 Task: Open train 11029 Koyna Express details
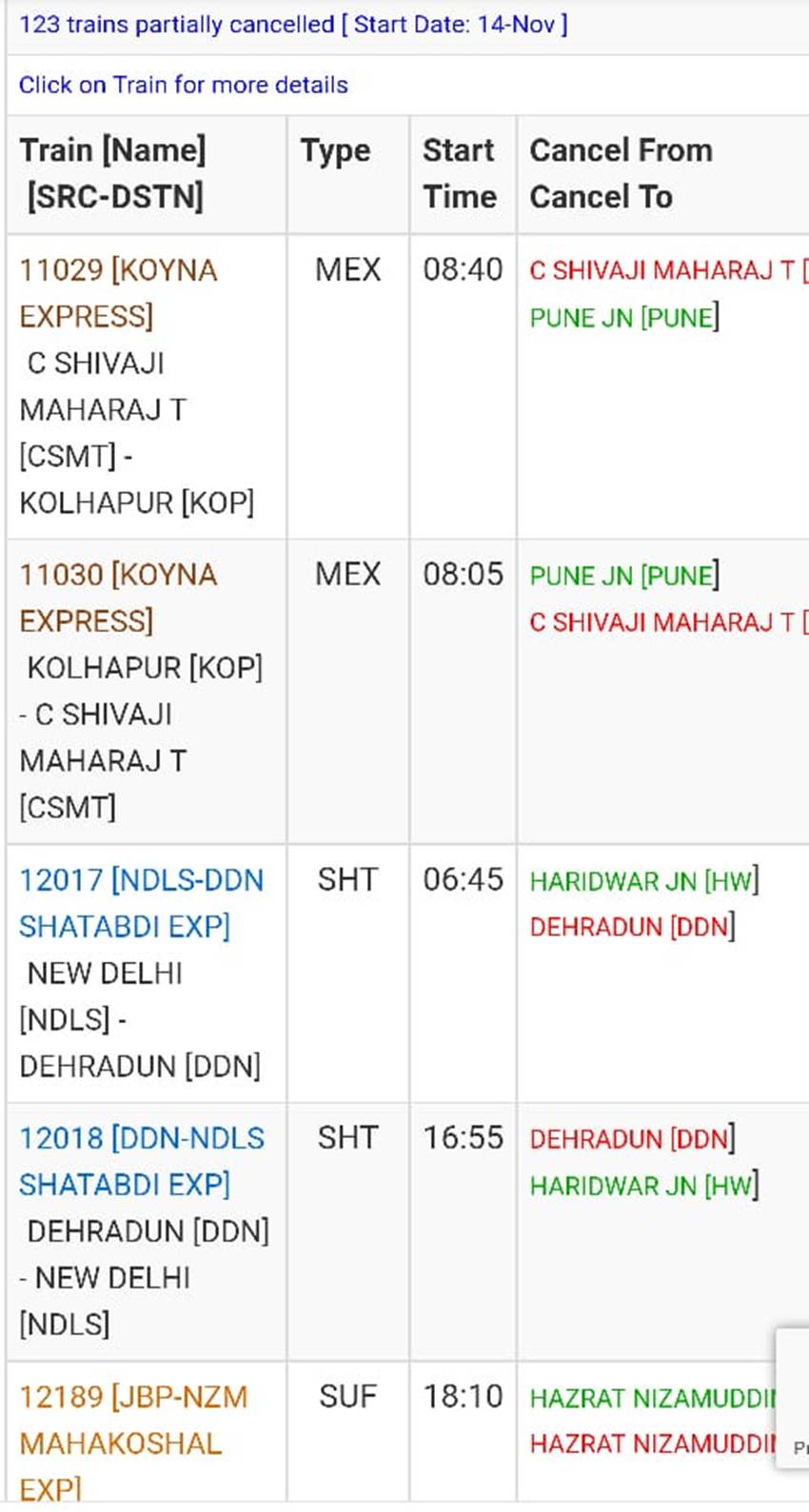pos(118,293)
